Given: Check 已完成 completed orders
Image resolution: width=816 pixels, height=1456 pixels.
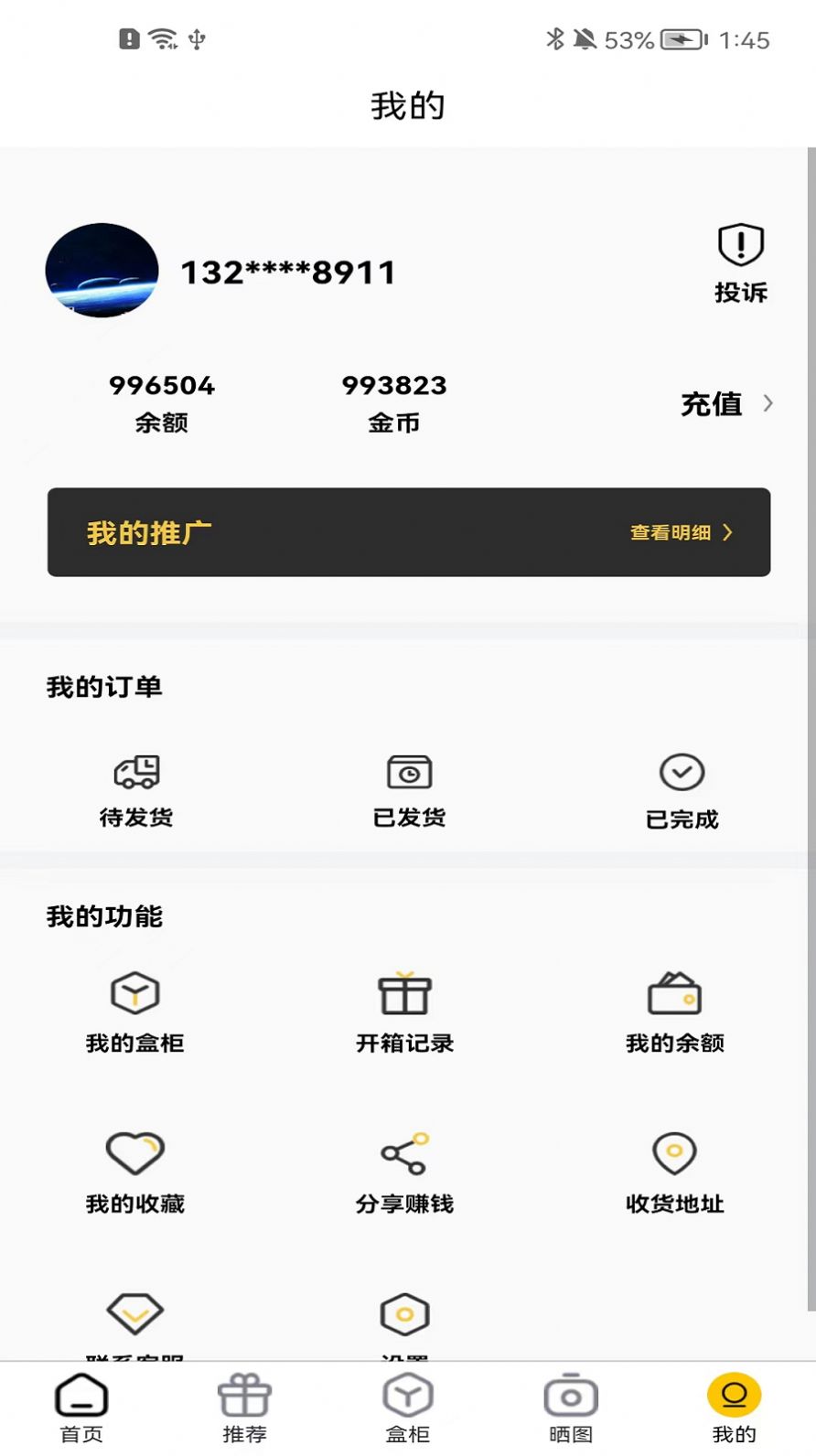Looking at the screenshot, I should 682,790.
